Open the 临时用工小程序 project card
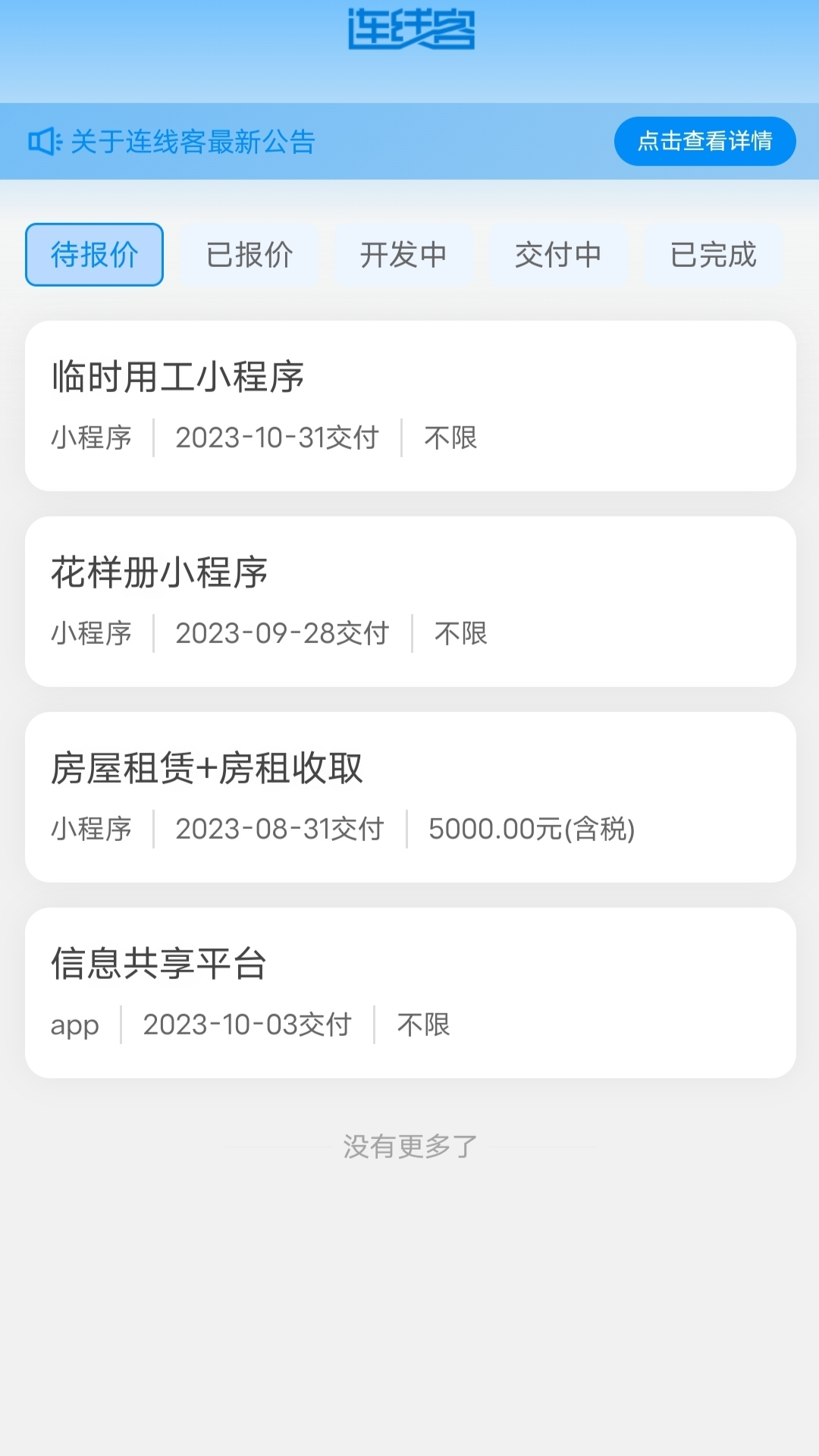The height and width of the screenshot is (1456, 819). pyautogui.click(x=409, y=406)
